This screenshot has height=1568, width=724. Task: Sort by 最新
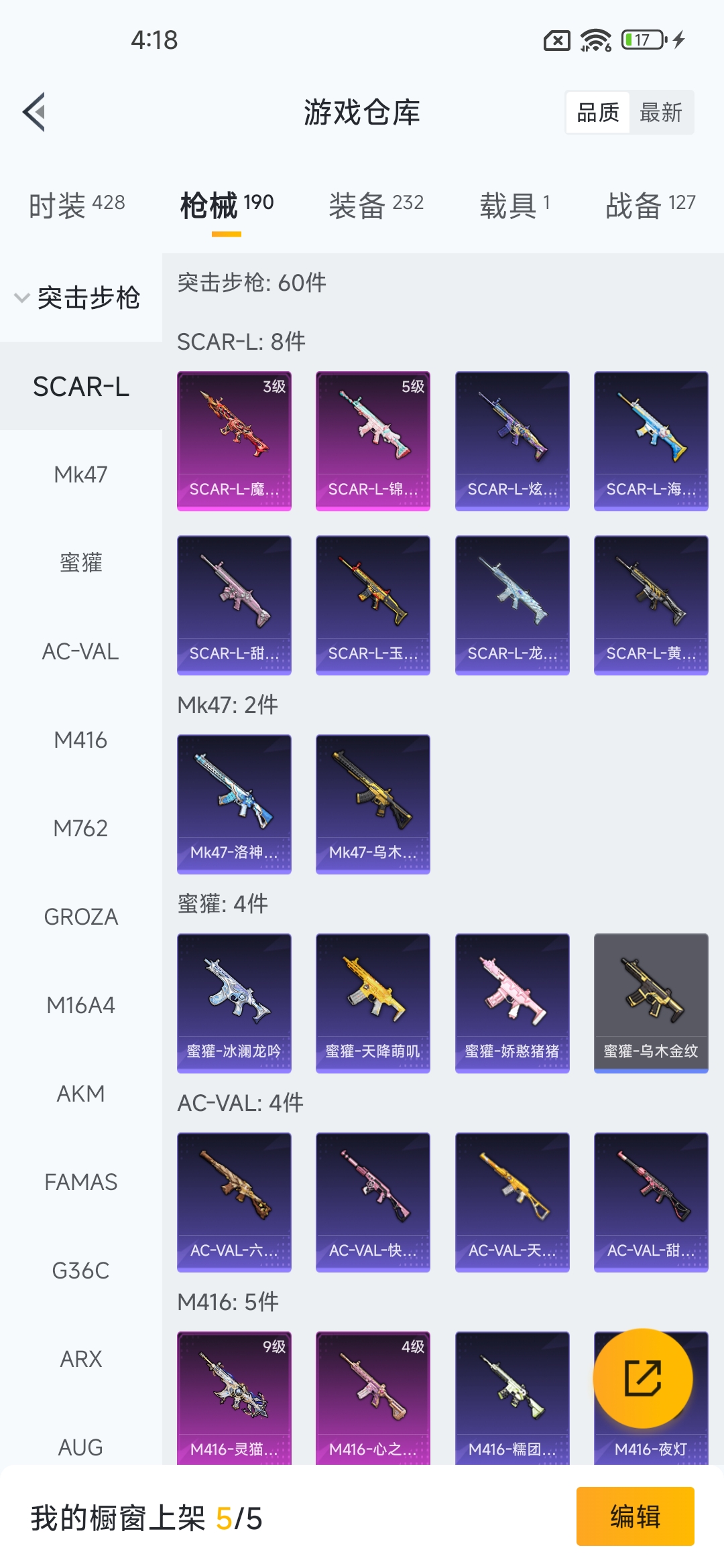tap(661, 113)
